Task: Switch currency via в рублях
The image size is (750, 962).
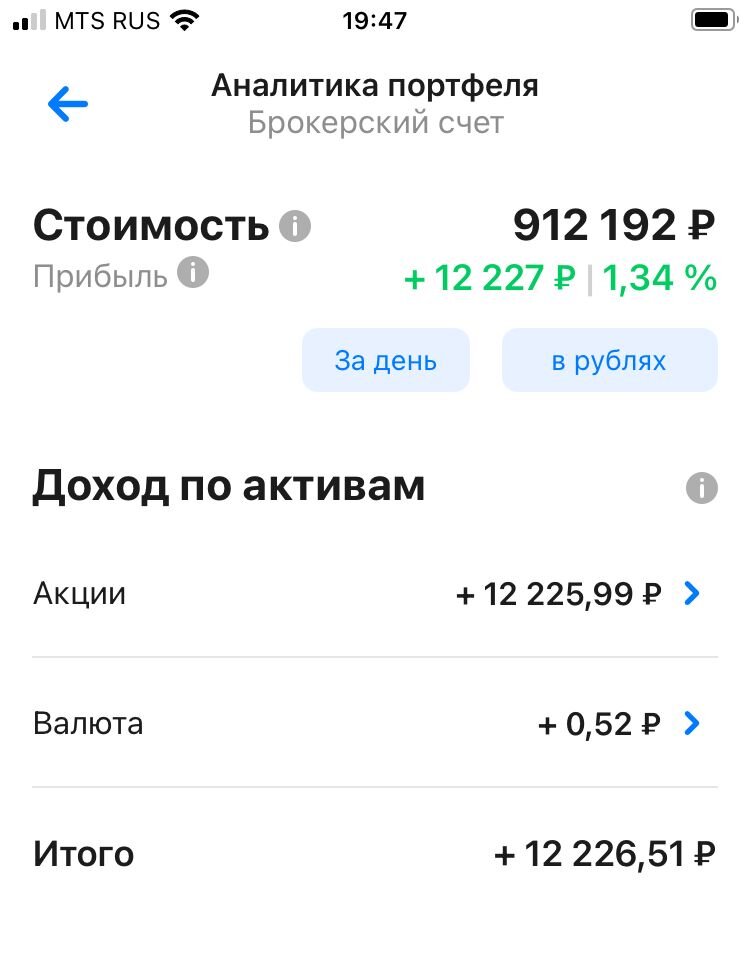Action: [609, 360]
